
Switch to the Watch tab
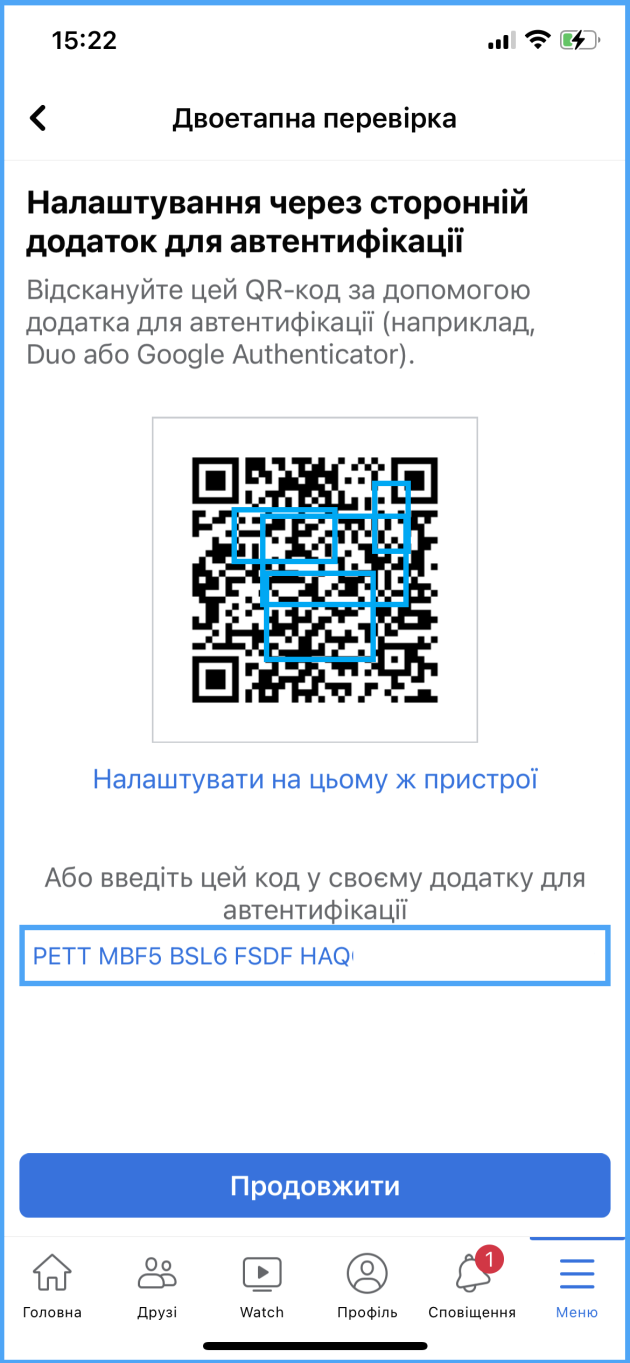click(x=262, y=1286)
